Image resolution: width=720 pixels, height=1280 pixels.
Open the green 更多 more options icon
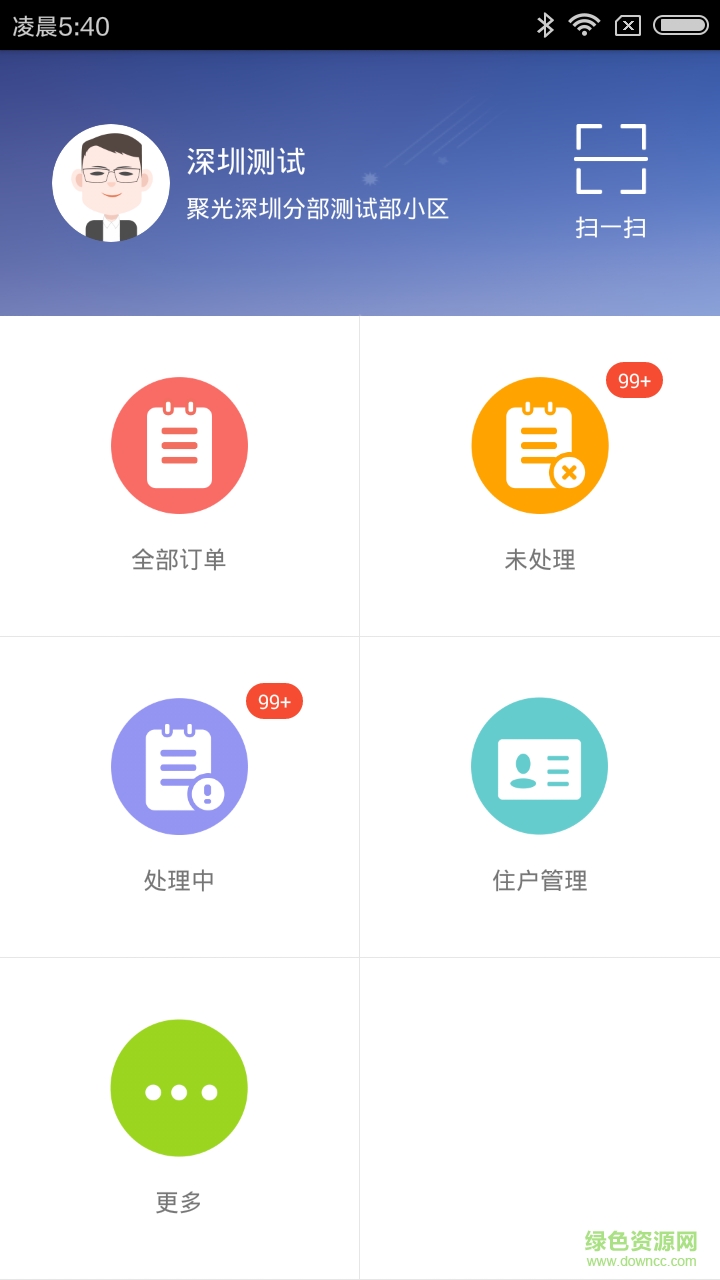click(x=179, y=1088)
